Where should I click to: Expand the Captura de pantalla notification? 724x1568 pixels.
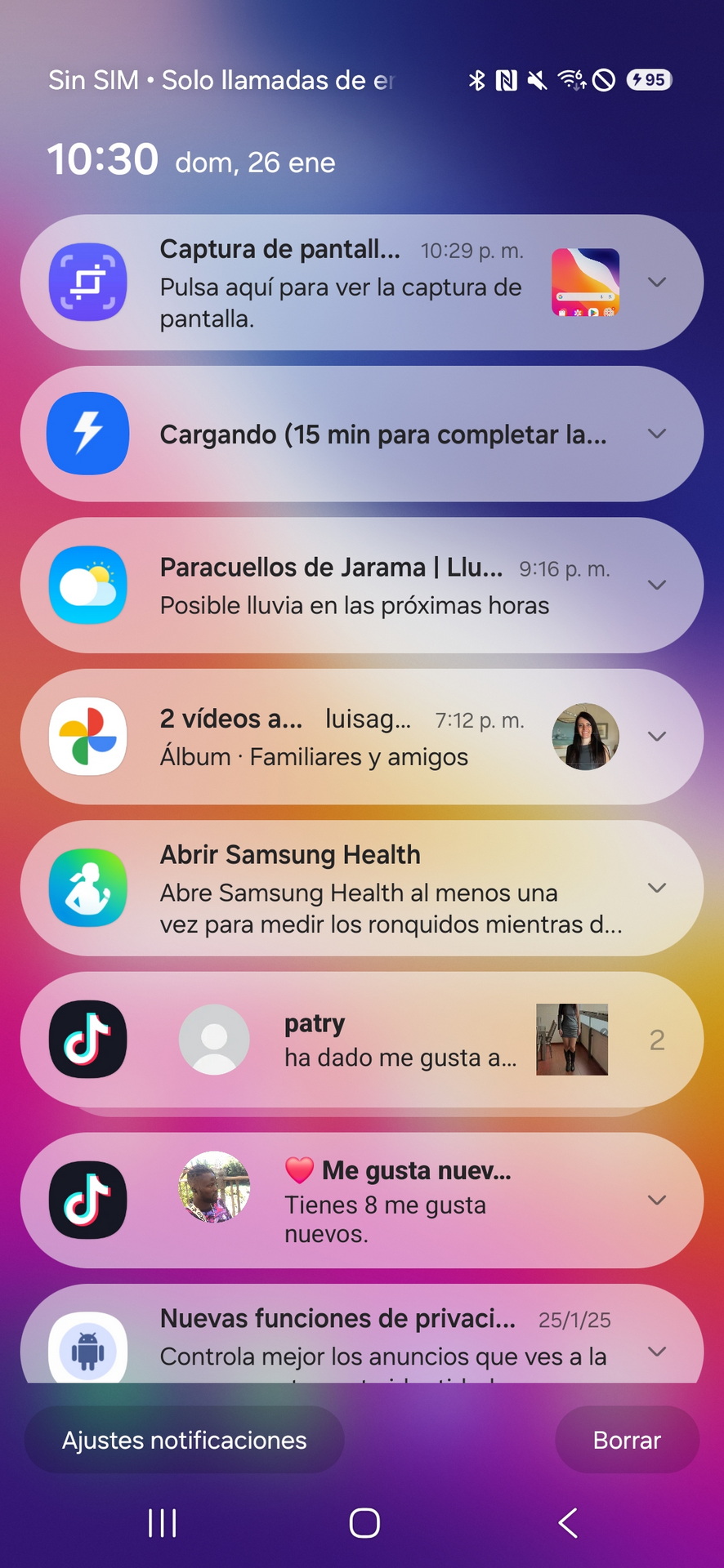point(657,283)
